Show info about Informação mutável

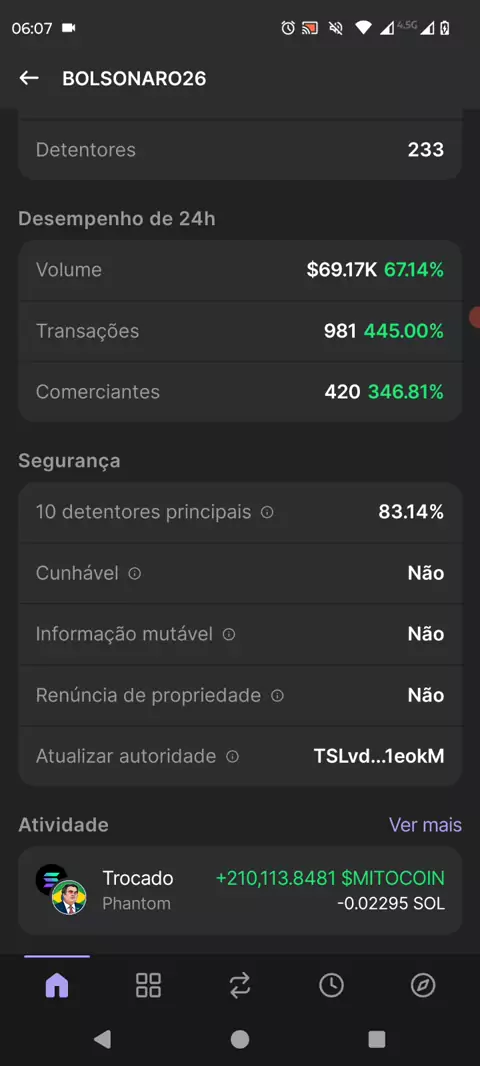pos(229,634)
